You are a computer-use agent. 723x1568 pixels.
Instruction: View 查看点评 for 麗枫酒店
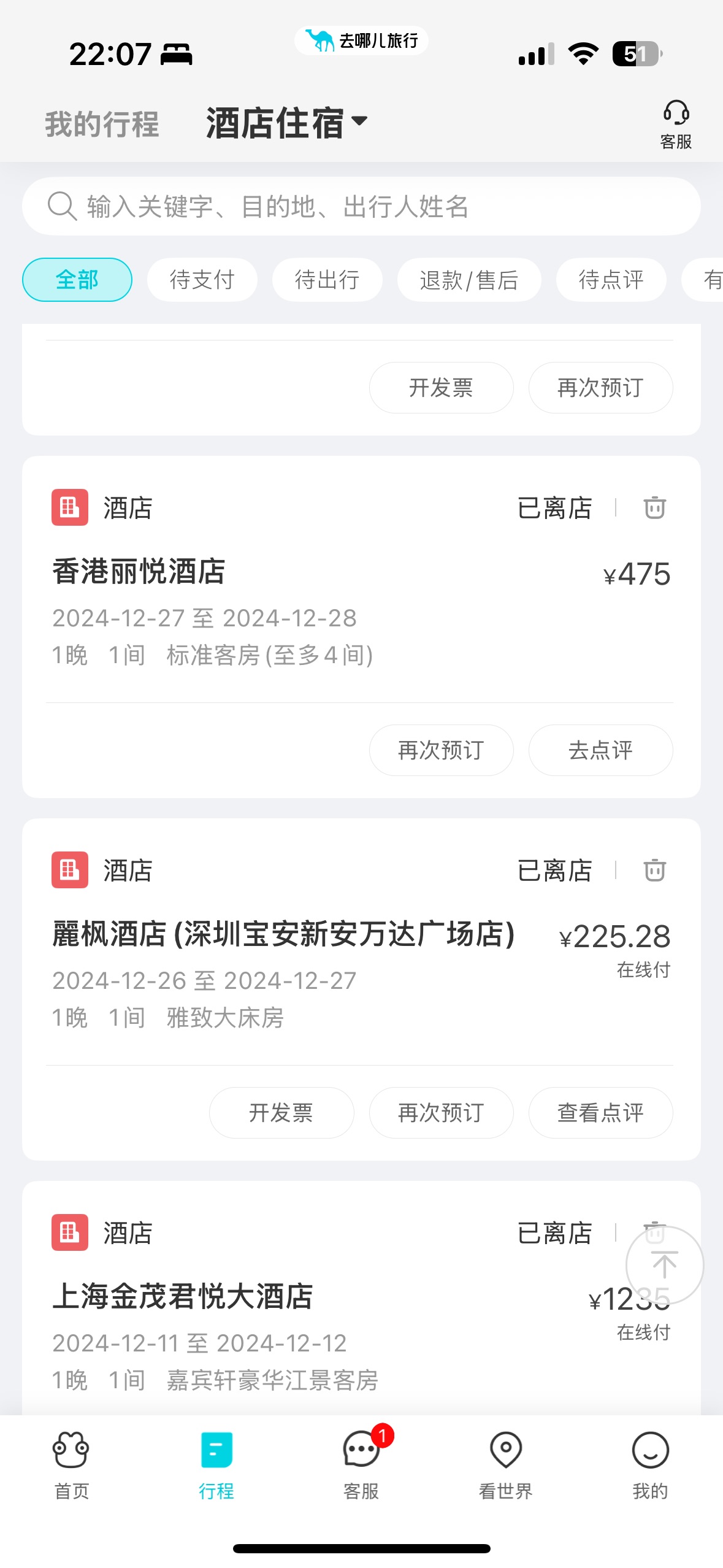600,1113
